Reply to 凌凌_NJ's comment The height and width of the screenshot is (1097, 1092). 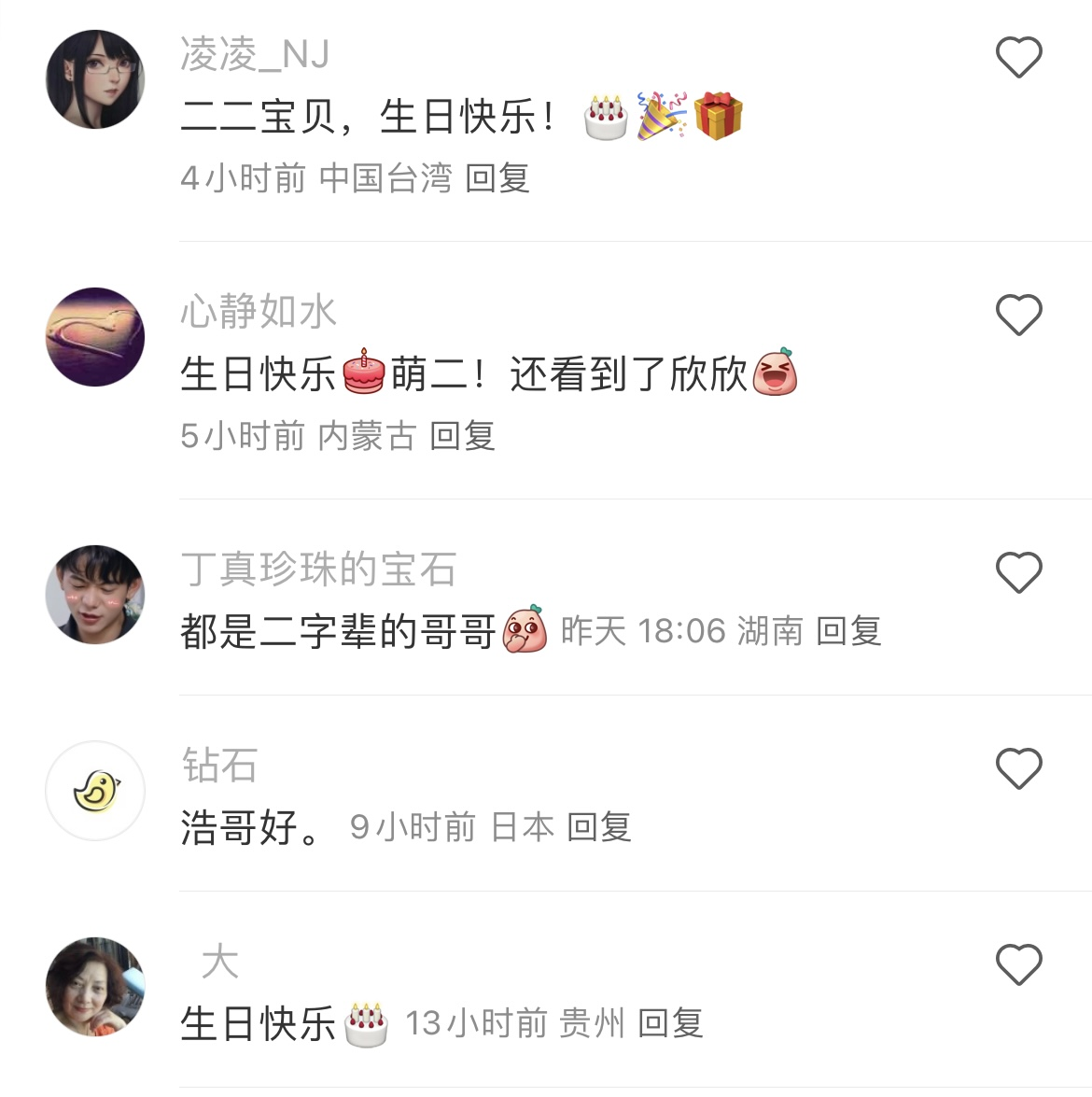click(497, 177)
